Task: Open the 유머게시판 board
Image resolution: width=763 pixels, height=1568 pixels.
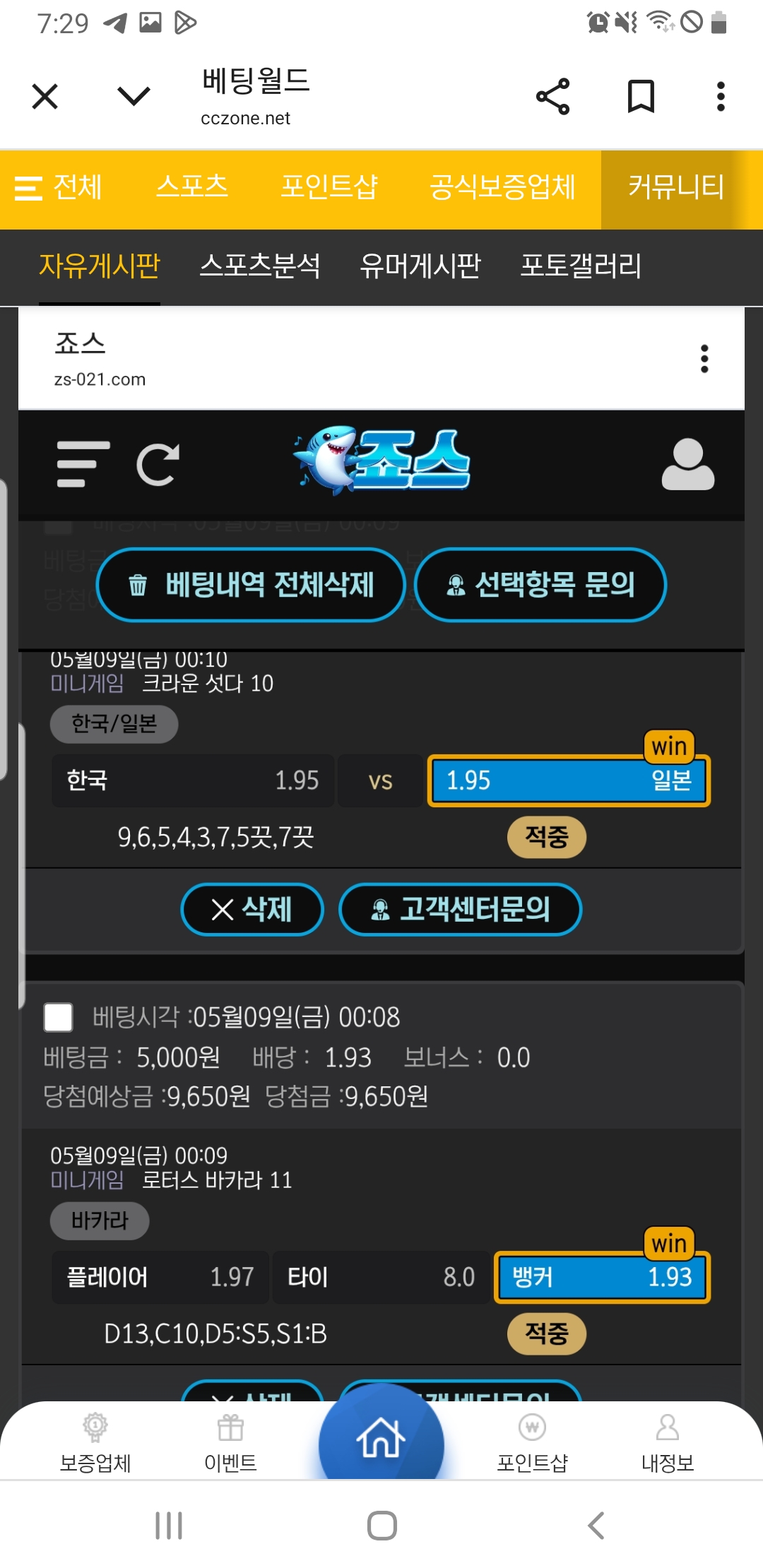Action: (420, 266)
